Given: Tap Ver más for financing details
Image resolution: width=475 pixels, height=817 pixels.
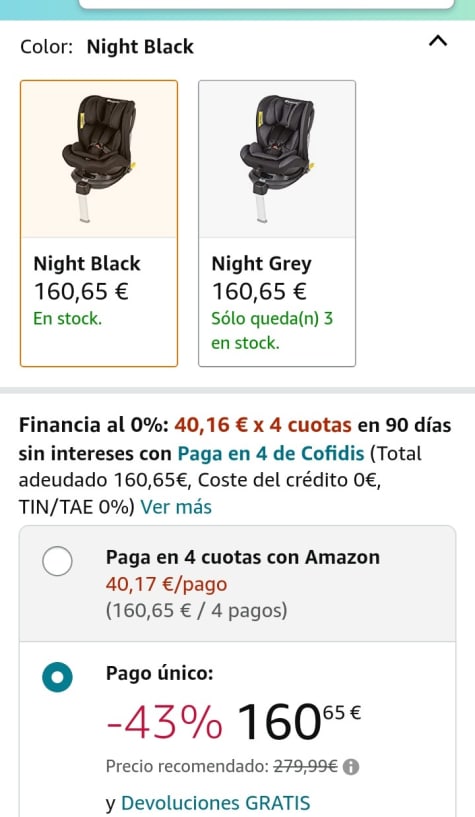Looking at the screenshot, I should tap(176, 507).
